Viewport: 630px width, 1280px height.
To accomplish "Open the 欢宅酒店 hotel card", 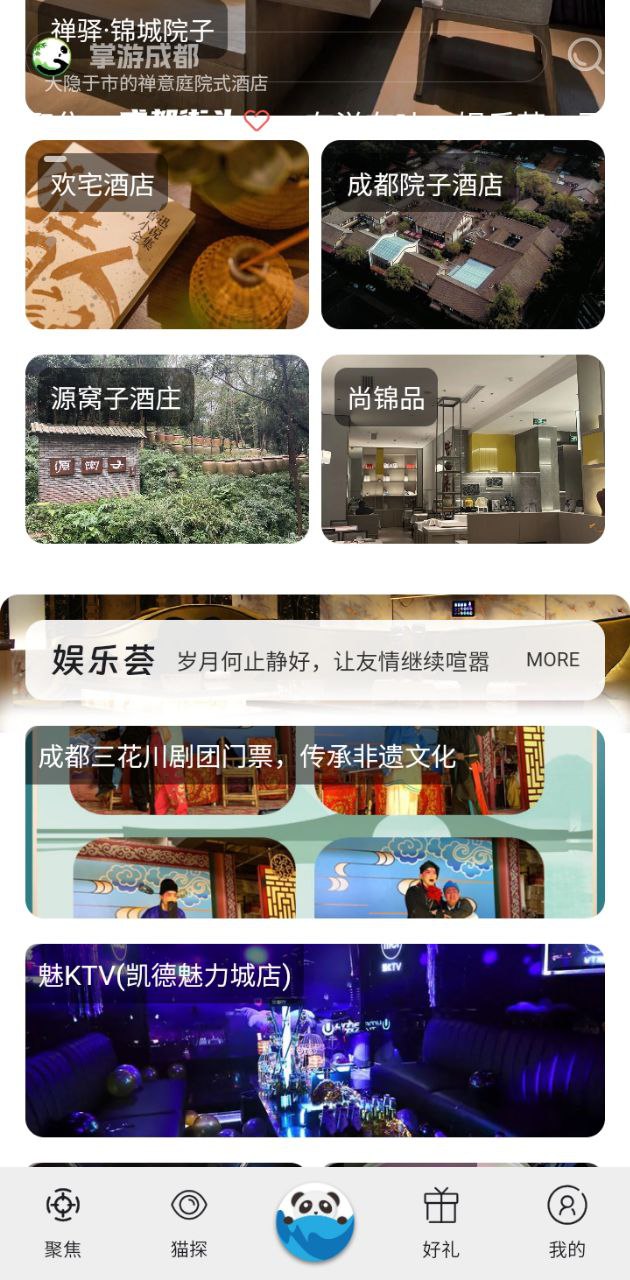I will (167, 235).
